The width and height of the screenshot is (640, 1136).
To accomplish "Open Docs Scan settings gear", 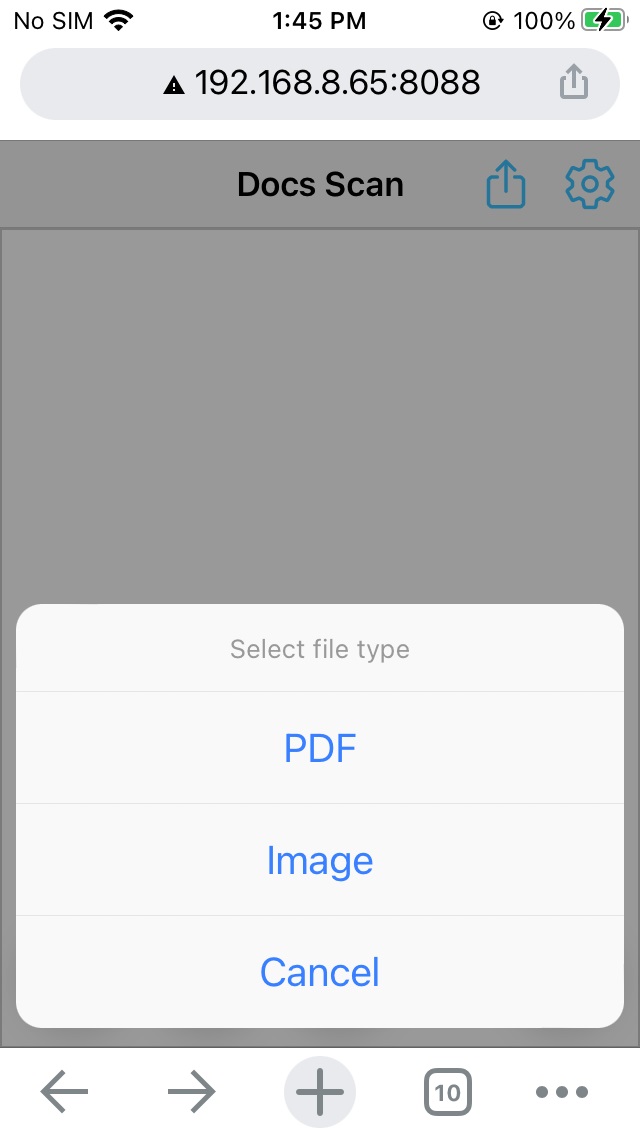I will point(589,185).
